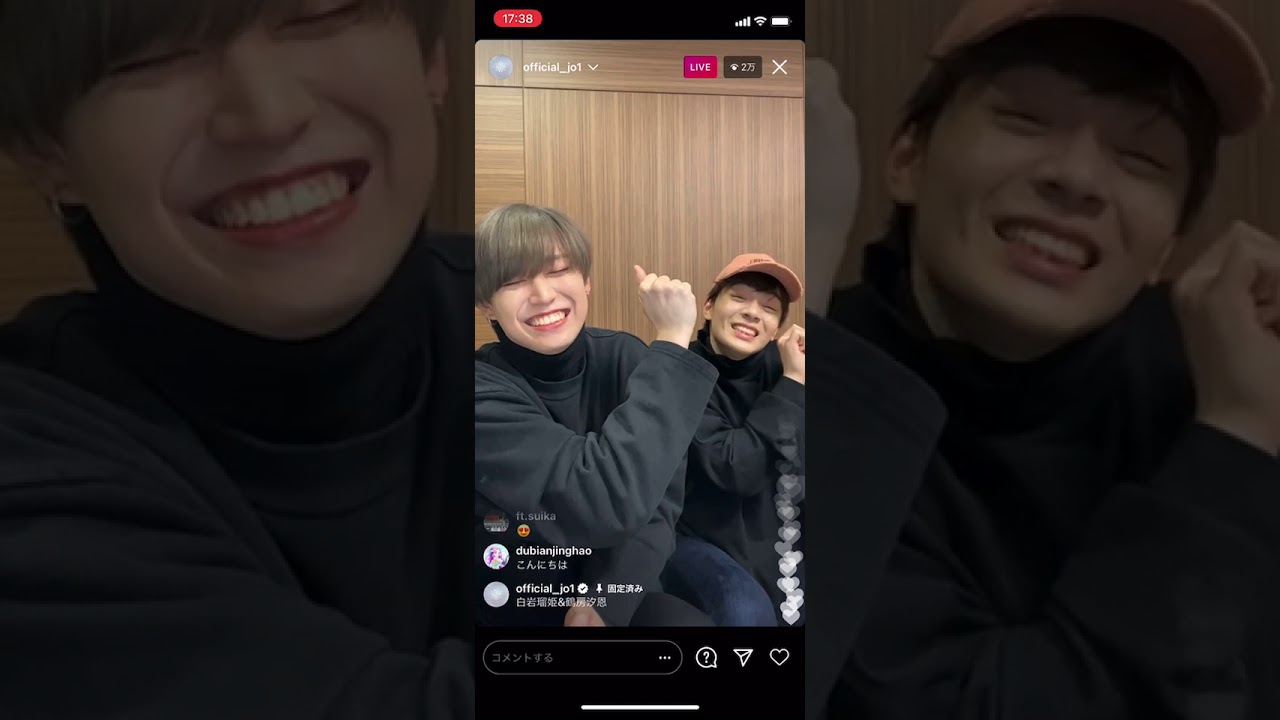Open comment options three-dot menu

[x=664, y=657]
